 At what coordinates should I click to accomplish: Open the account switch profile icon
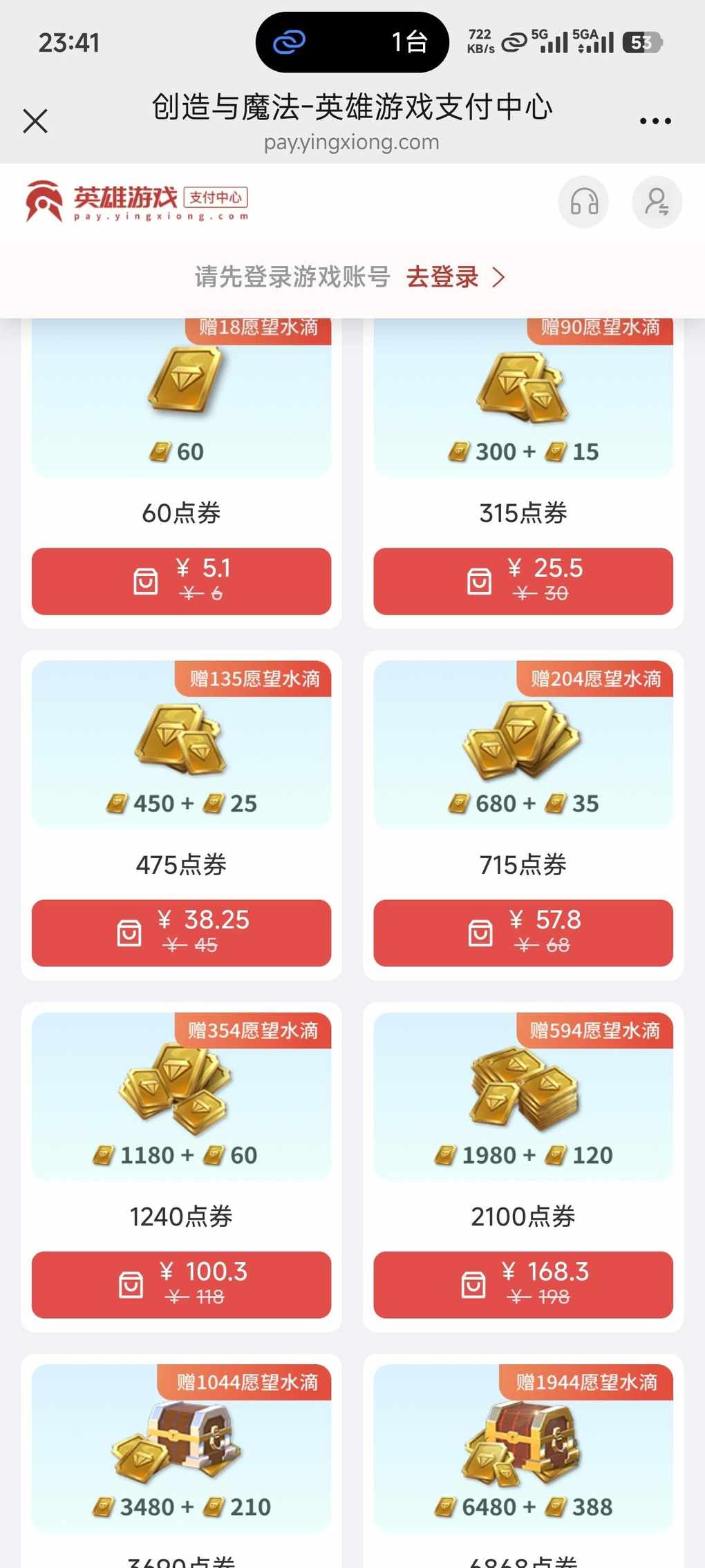657,202
